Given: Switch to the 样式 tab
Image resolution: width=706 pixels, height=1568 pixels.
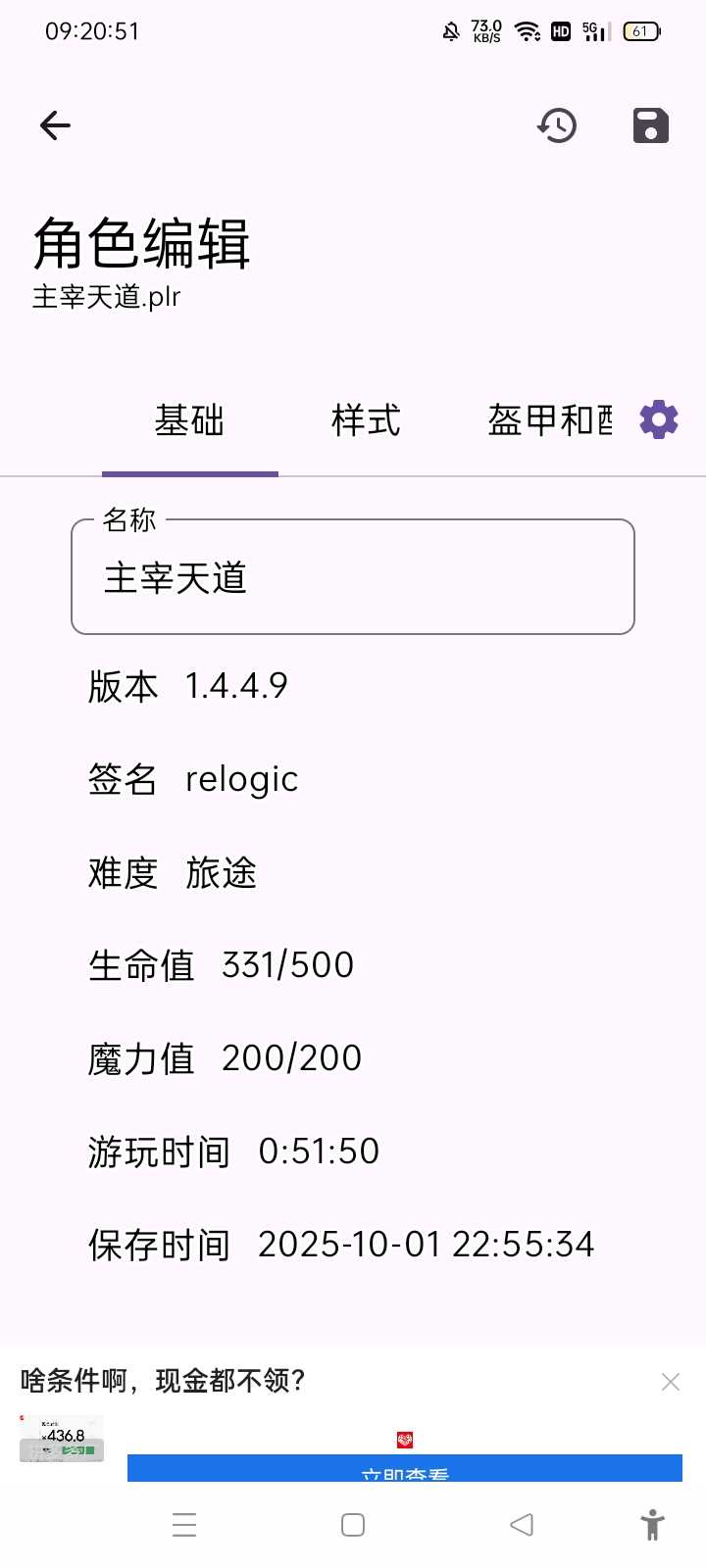Looking at the screenshot, I should pyautogui.click(x=366, y=421).
